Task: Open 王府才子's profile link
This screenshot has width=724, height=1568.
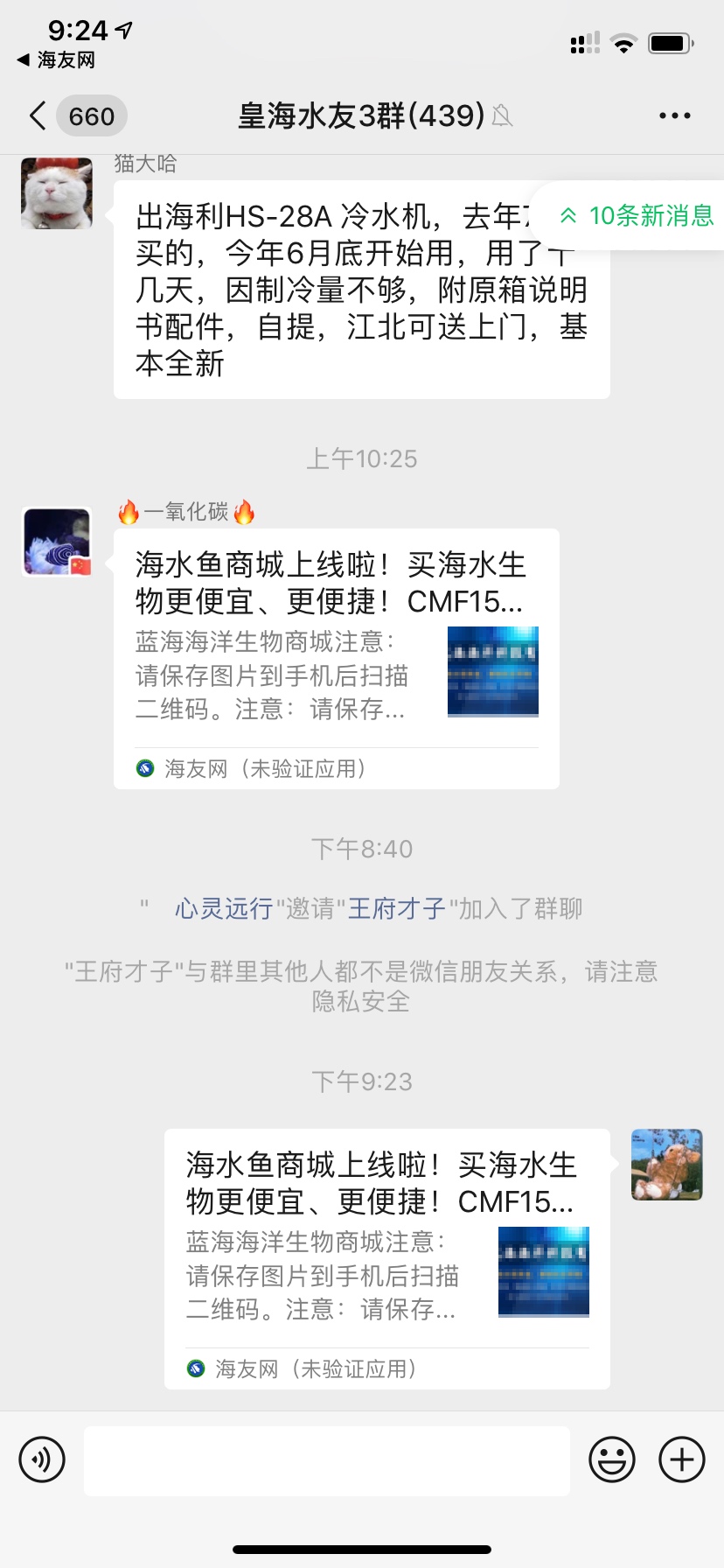Action: pyautogui.click(x=397, y=909)
